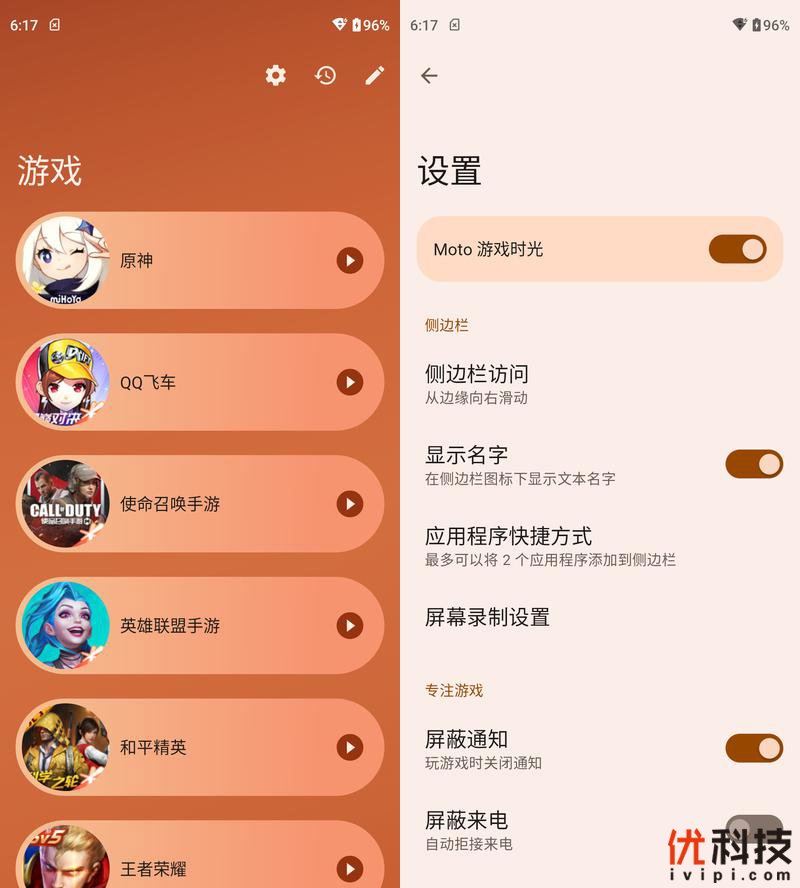Start 和平精英 with its play button
The width and height of the screenshot is (800, 888).
(x=349, y=747)
